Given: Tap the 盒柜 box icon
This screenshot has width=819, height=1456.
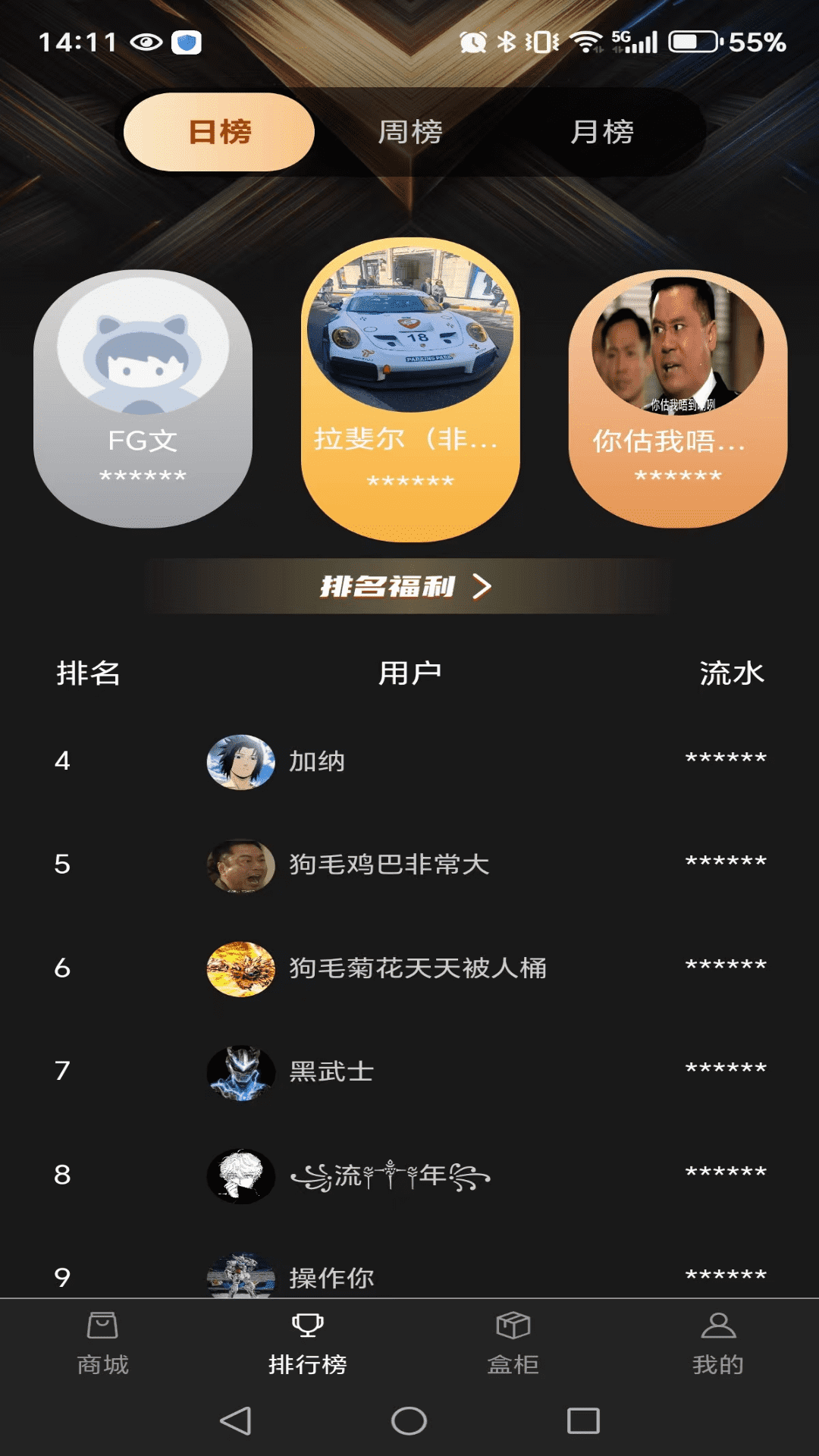Looking at the screenshot, I should 512,1322.
